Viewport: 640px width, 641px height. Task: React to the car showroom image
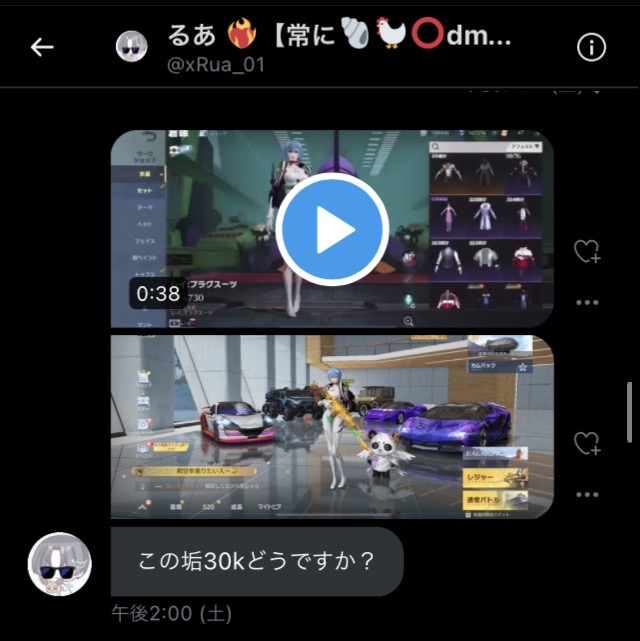coord(587,443)
